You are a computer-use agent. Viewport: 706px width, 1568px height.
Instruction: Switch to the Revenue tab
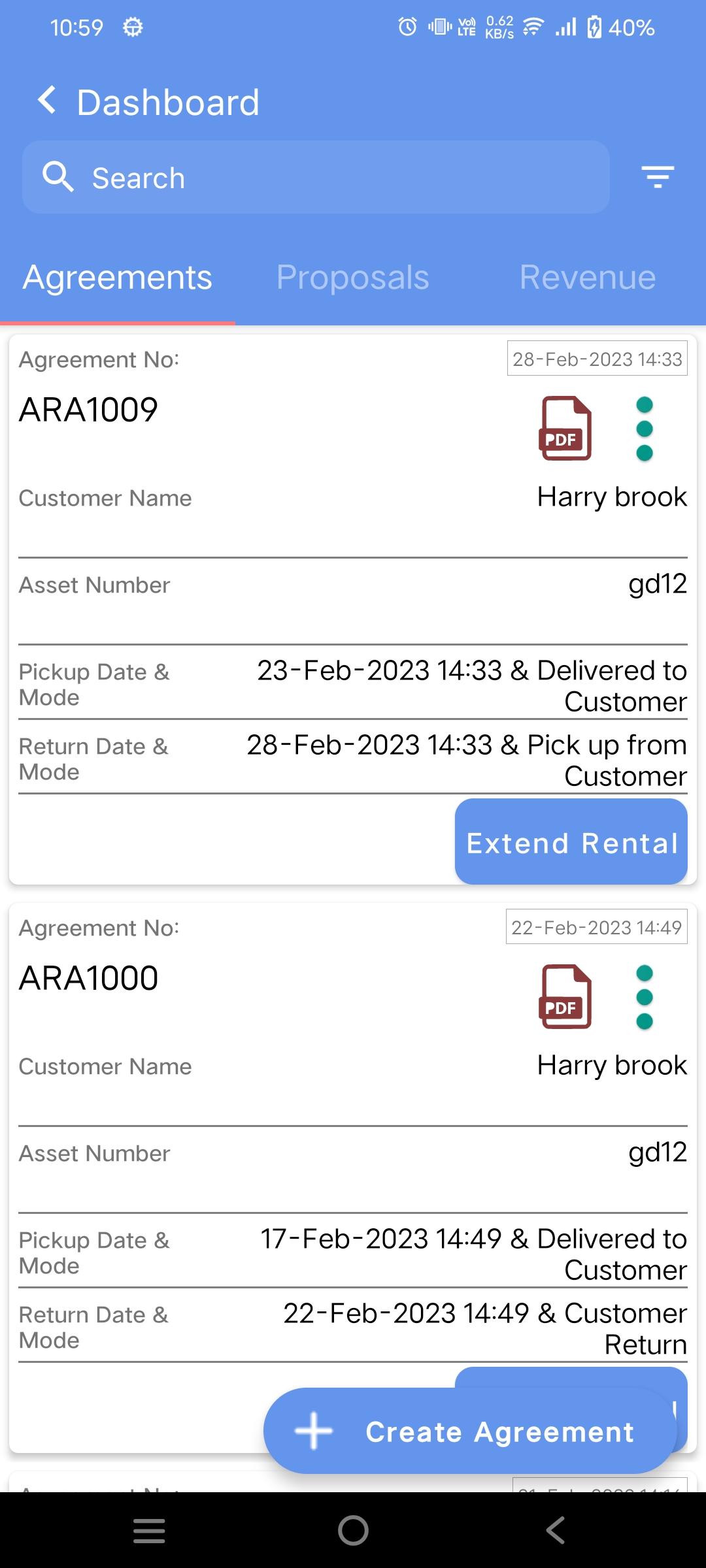(587, 276)
